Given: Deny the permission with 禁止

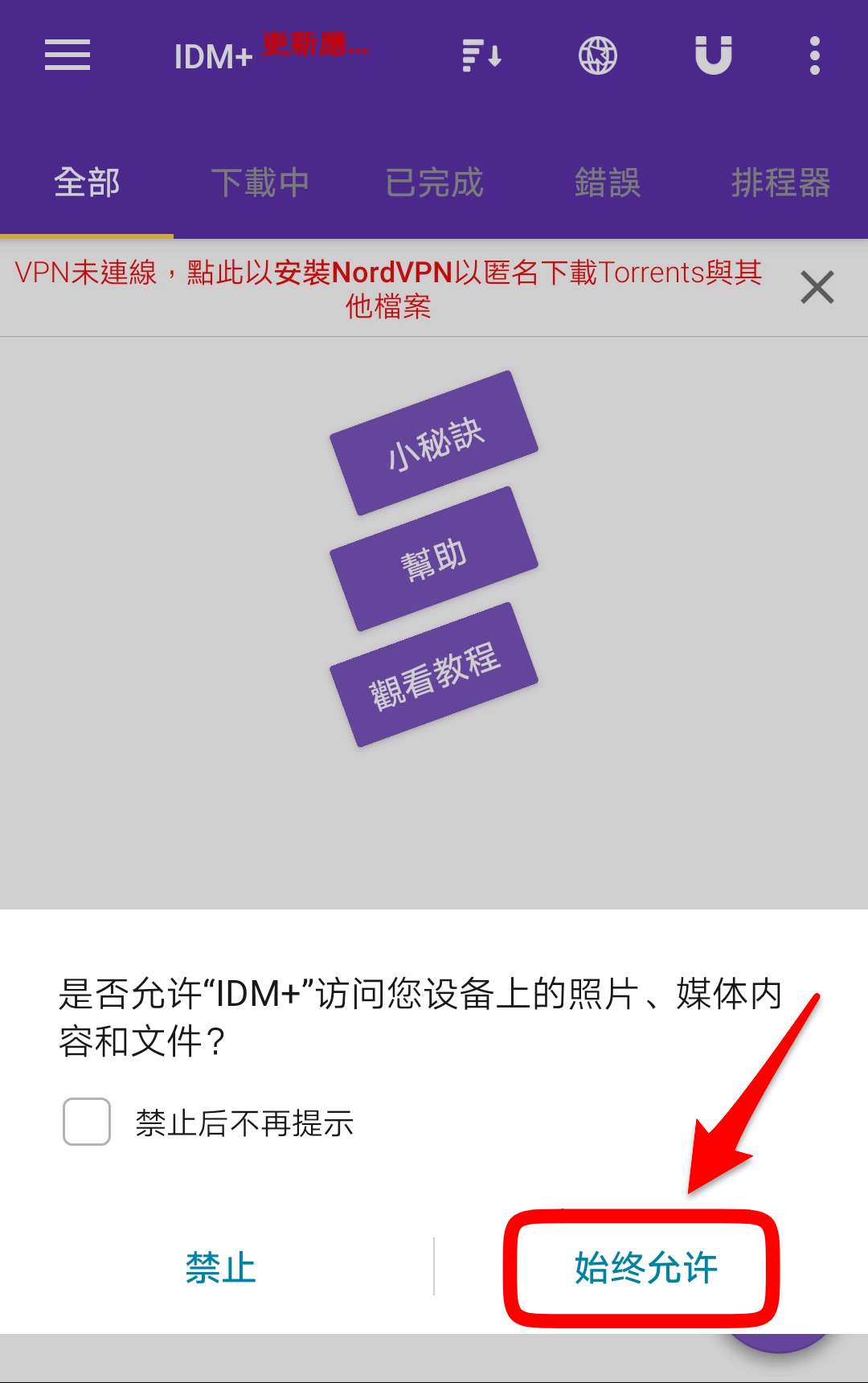Looking at the screenshot, I should (x=220, y=1268).
